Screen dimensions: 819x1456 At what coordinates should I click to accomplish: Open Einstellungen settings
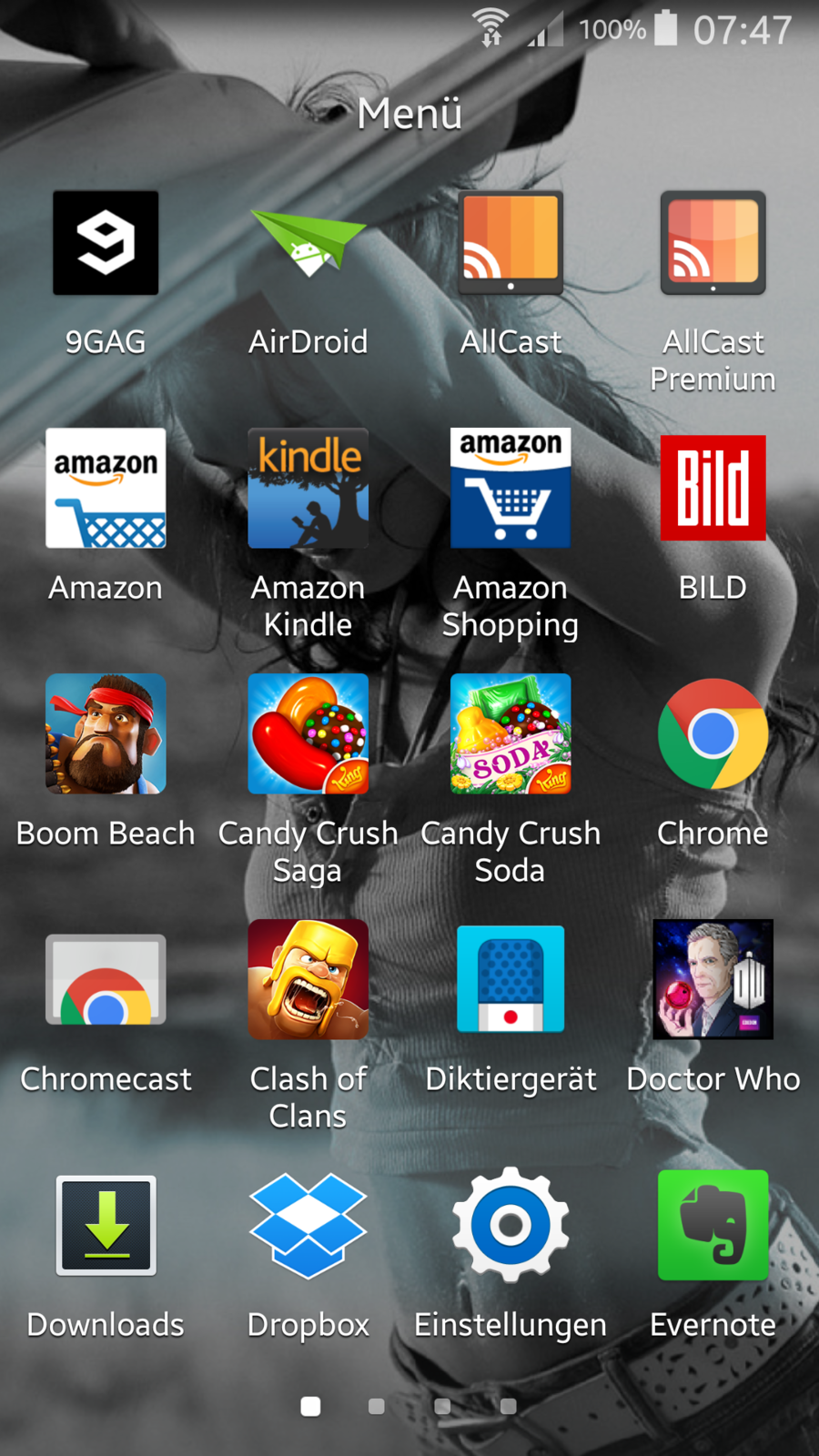click(x=511, y=1226)
